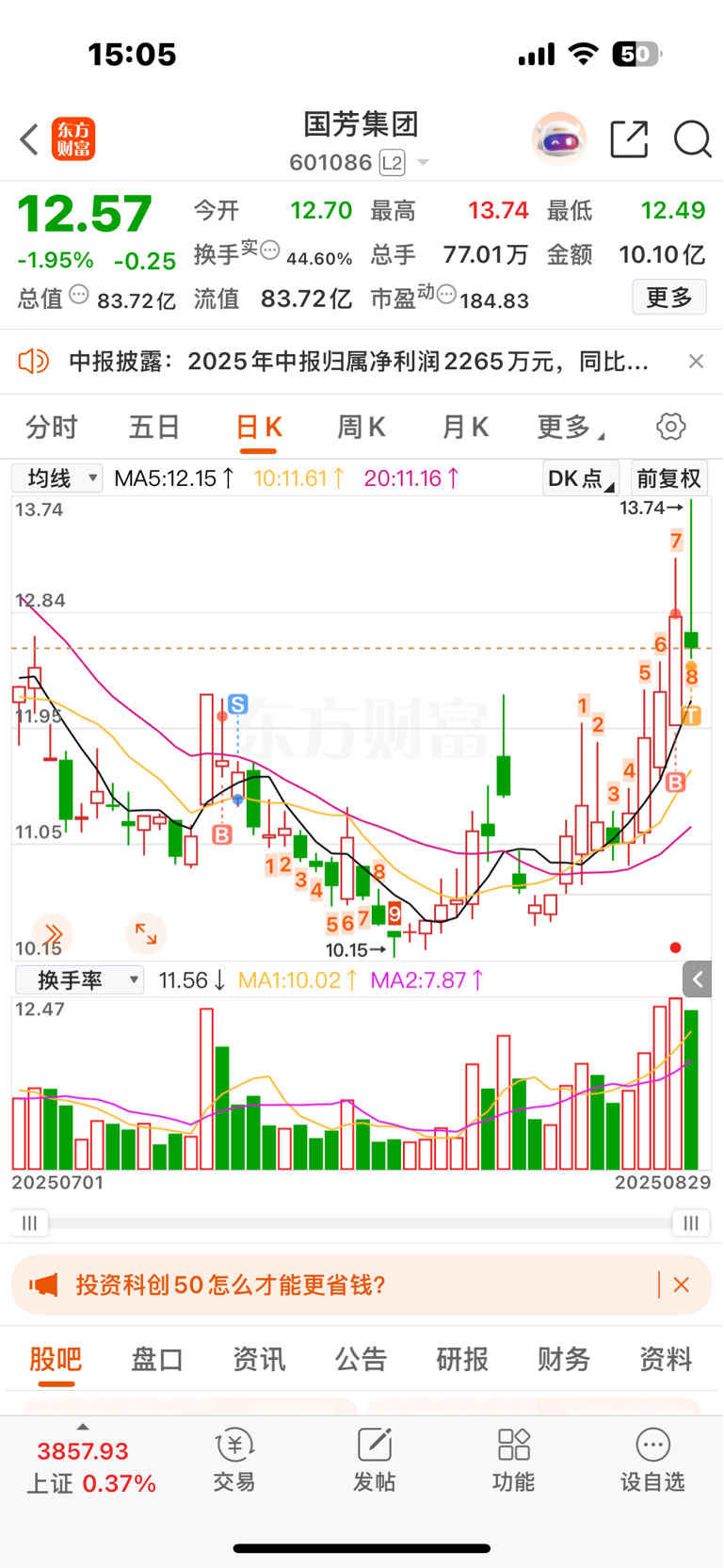Screen dimensions: 724x1568
Task: Share this stock page
Action: coord(629,139)
